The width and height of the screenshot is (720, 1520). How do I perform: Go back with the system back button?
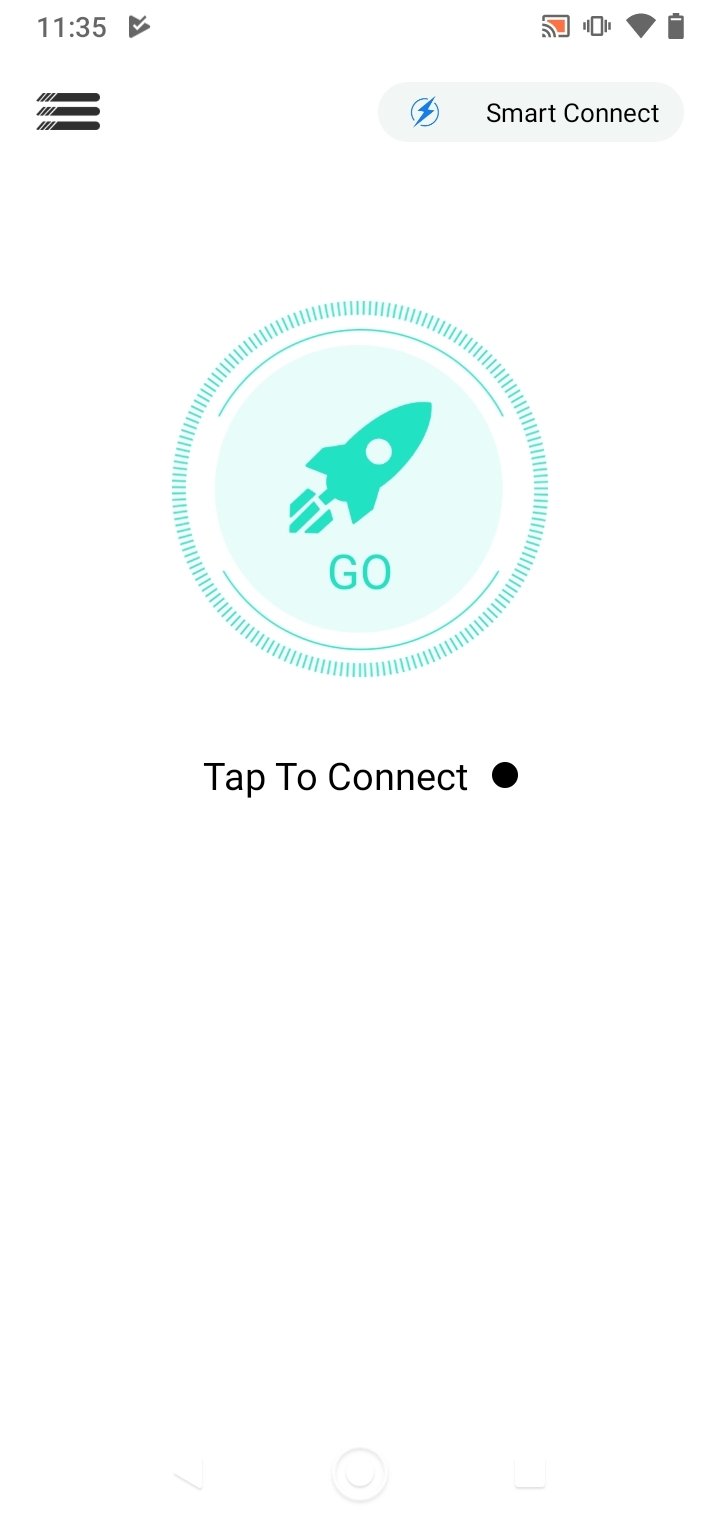coord(189,1474)
